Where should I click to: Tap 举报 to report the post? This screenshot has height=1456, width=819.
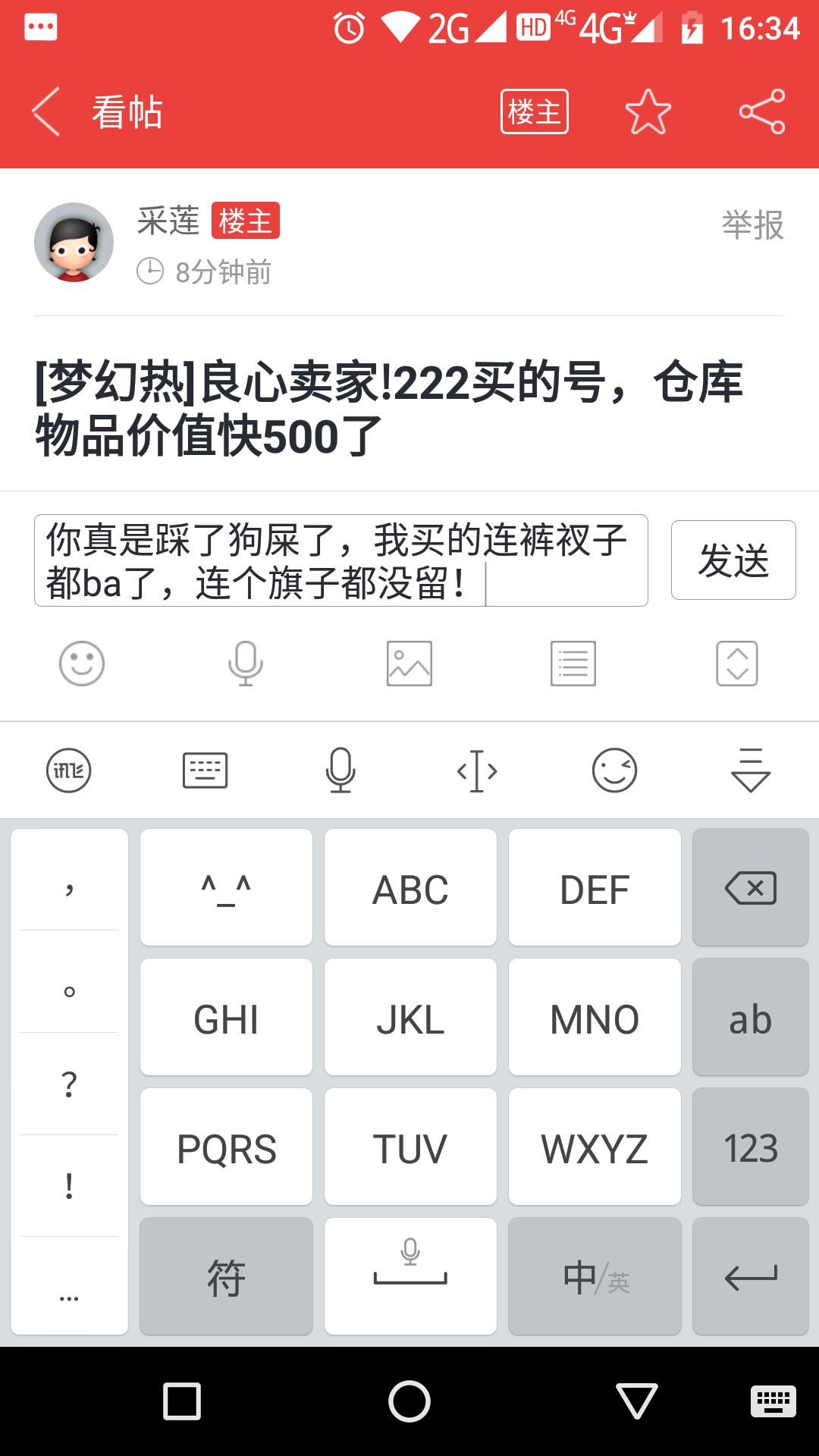click(x=752, y=225)
